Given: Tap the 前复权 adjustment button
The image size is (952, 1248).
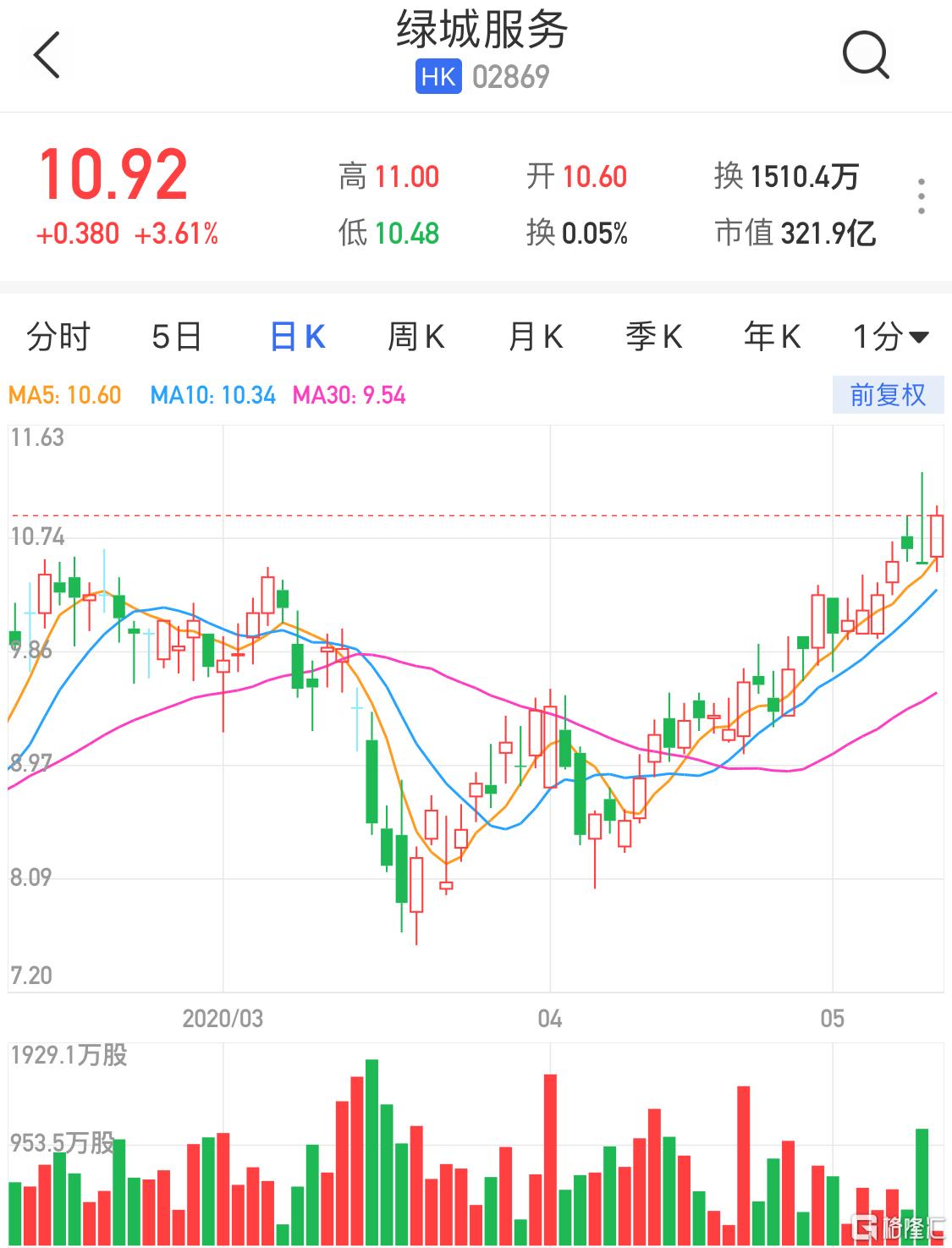Looking at the screenshot, I should coord(887,394).
